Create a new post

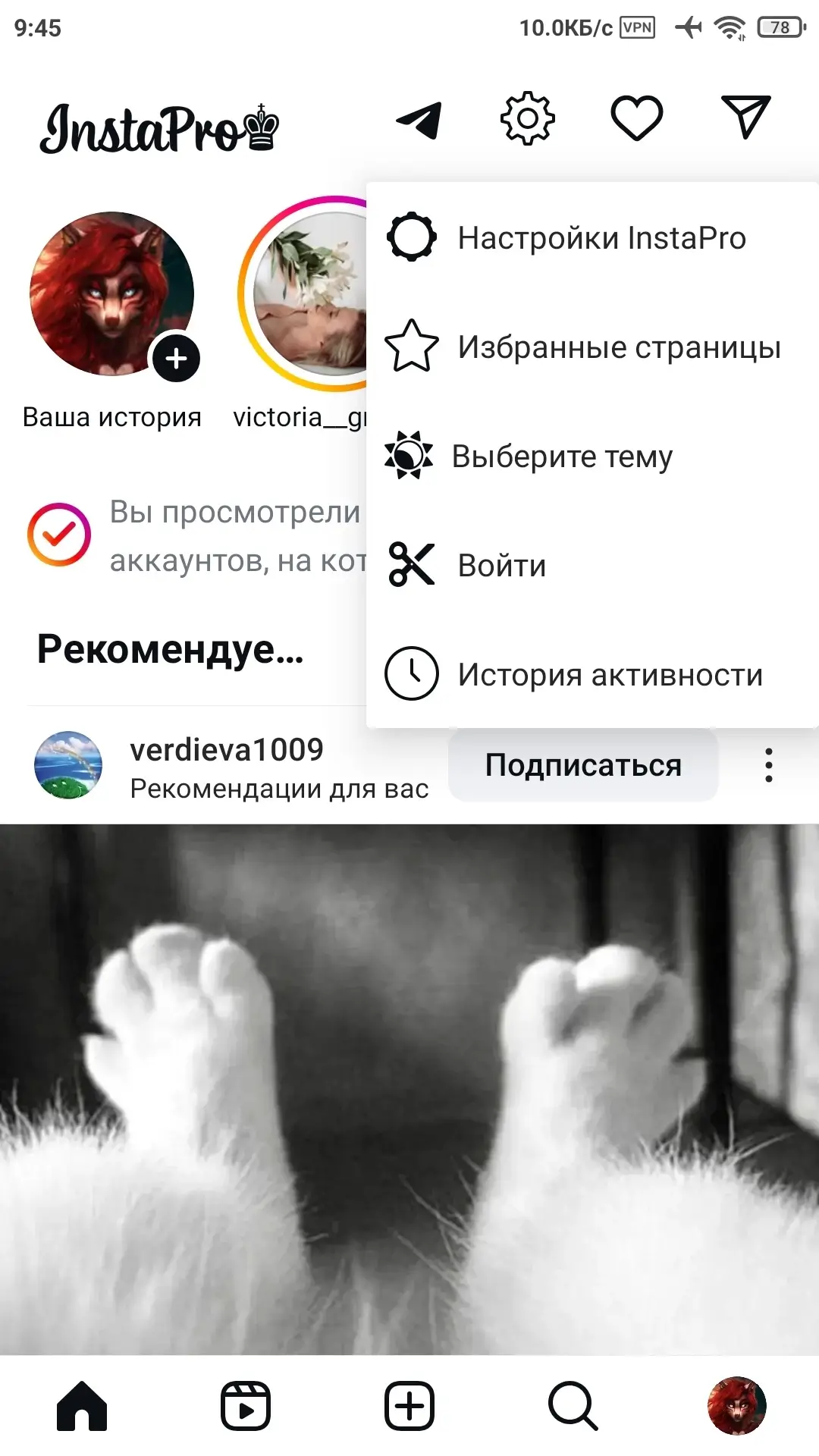click(409, 1407)
